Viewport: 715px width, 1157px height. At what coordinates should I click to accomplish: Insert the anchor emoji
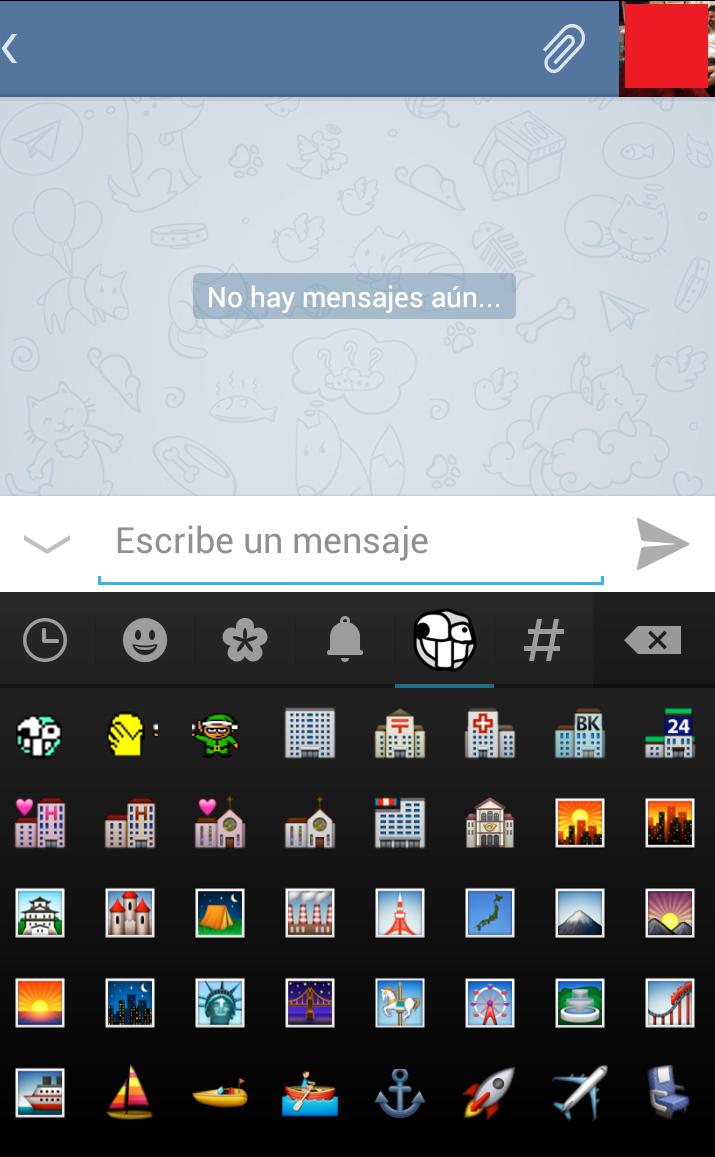[399, 1092]
